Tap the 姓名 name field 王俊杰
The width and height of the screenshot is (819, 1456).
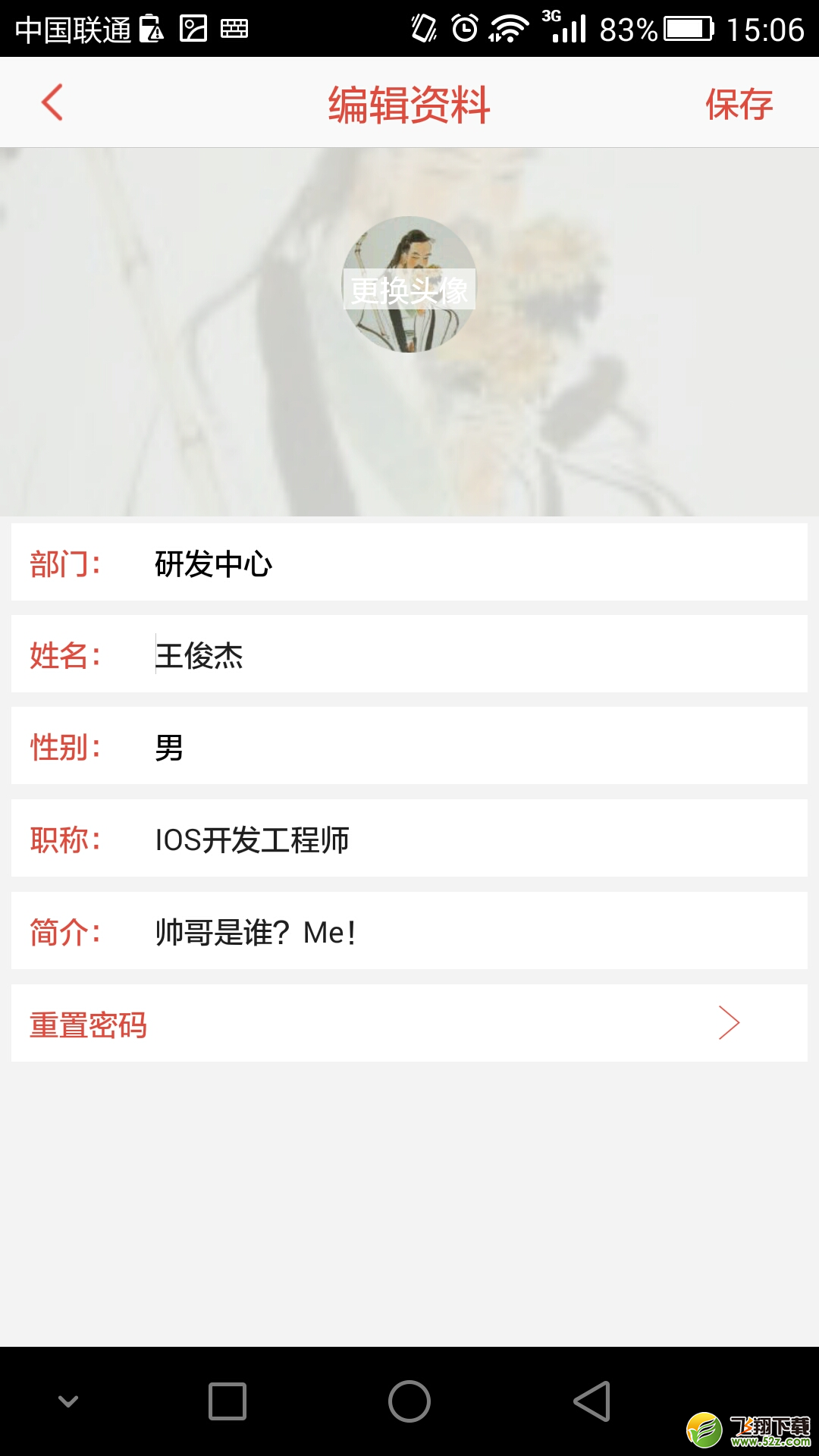[x=409, y=654]
